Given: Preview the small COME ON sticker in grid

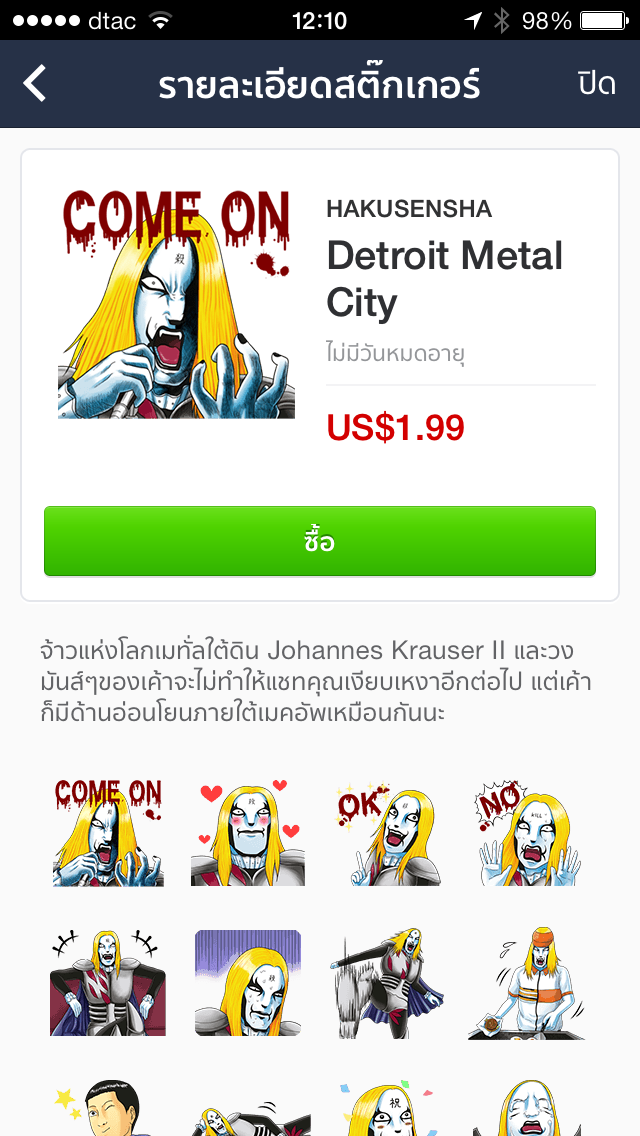Looking at the screenshot, I should coord(108,832).
